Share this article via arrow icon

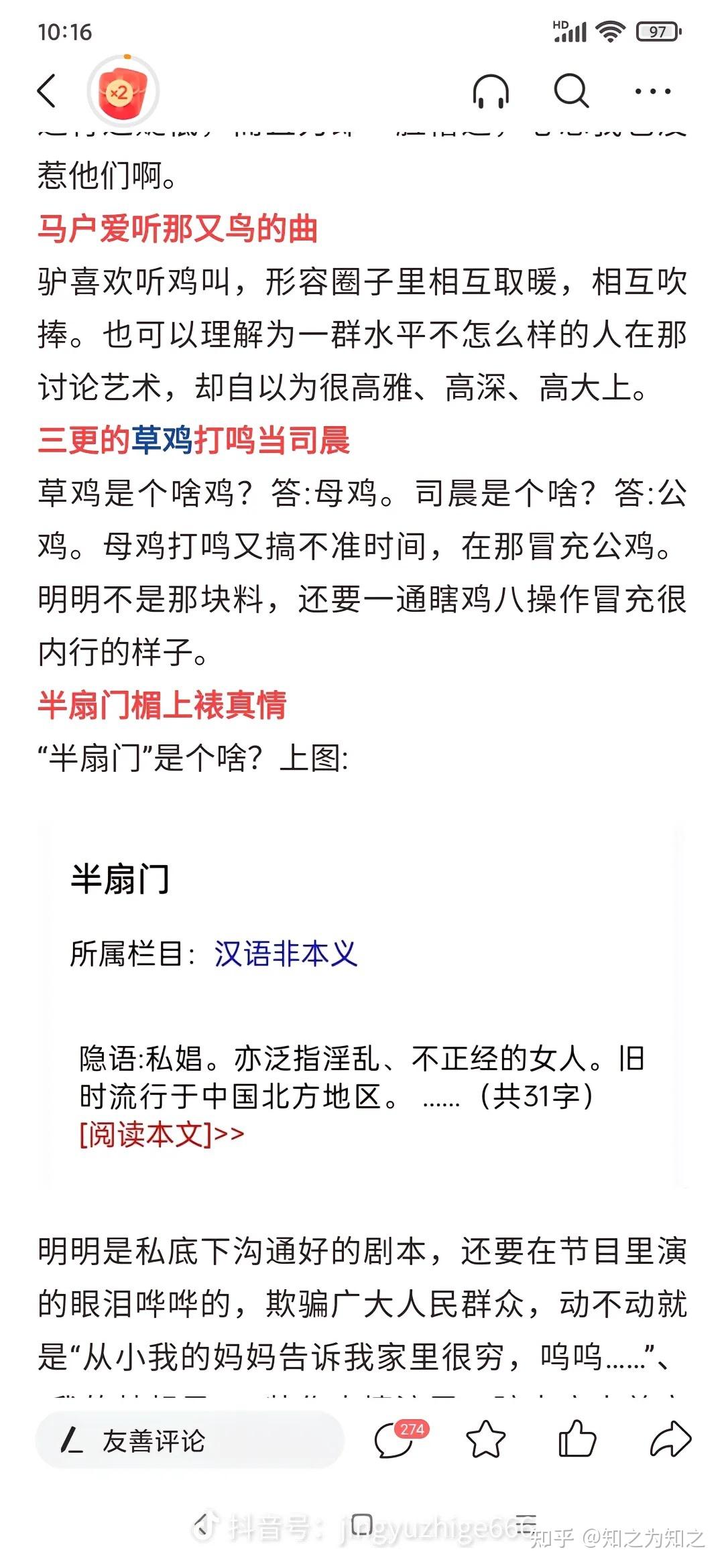[x=670, y=1439]
